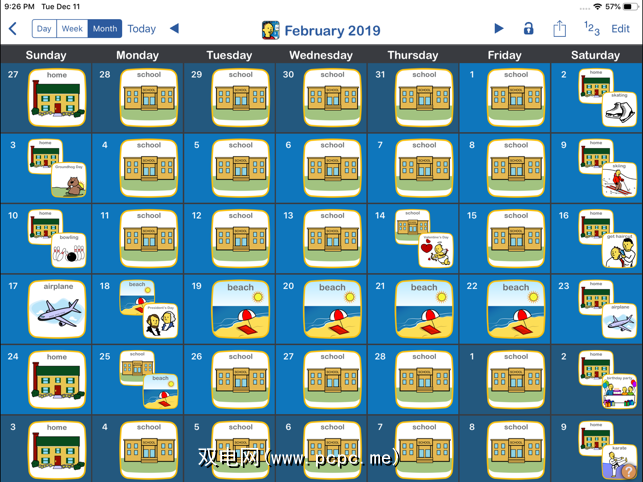Go back using the top-left arrow
Image resolution: width=643 pixels, height=482 pixels.
13,29
